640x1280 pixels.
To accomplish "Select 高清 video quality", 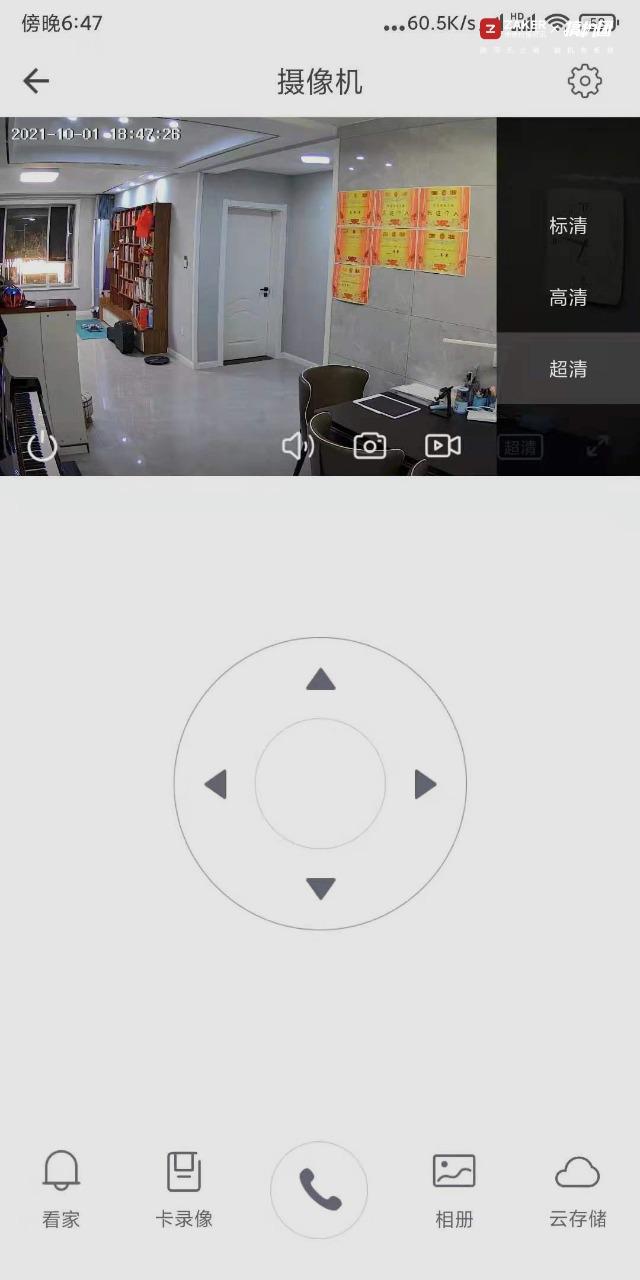I will pos(568,297).
